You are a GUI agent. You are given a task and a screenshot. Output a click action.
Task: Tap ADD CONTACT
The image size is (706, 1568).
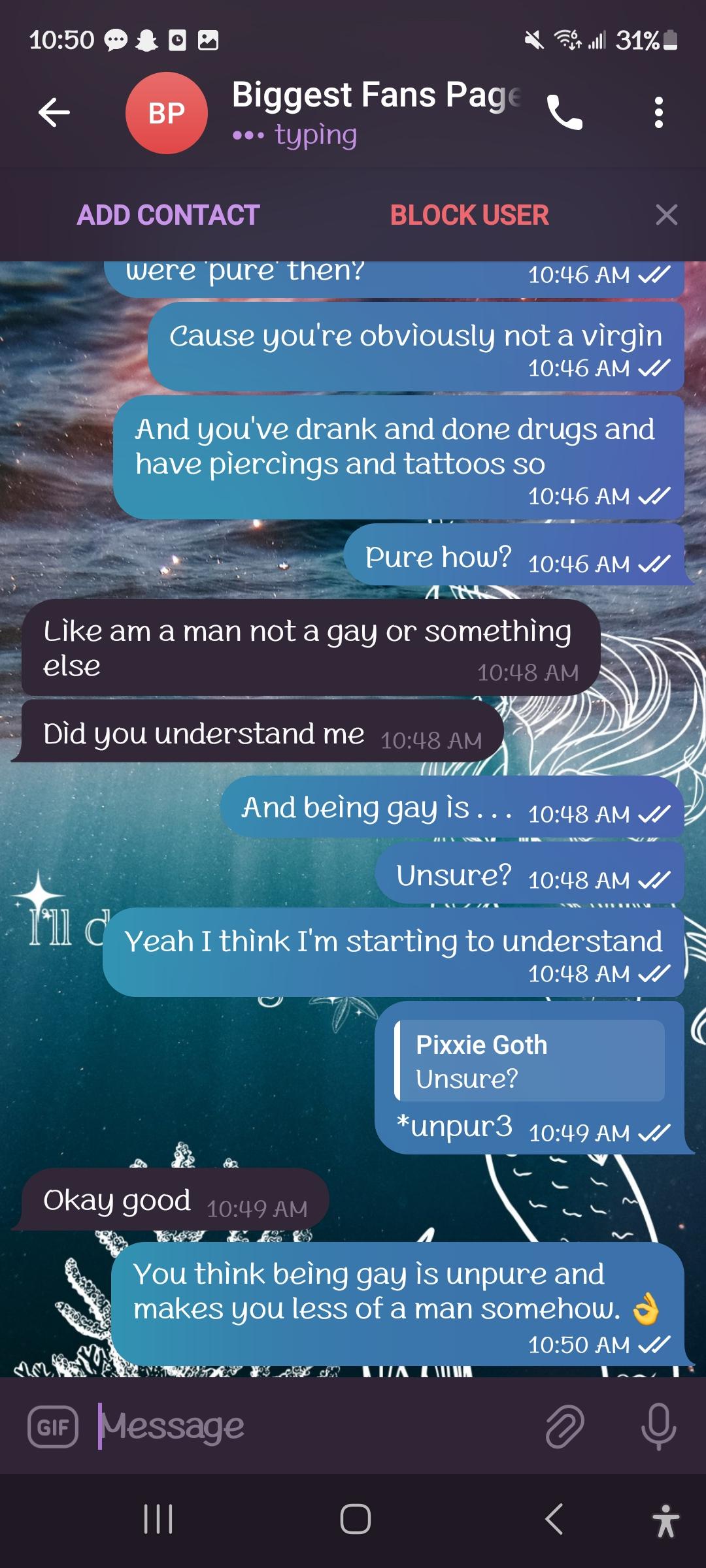[169, 215]
